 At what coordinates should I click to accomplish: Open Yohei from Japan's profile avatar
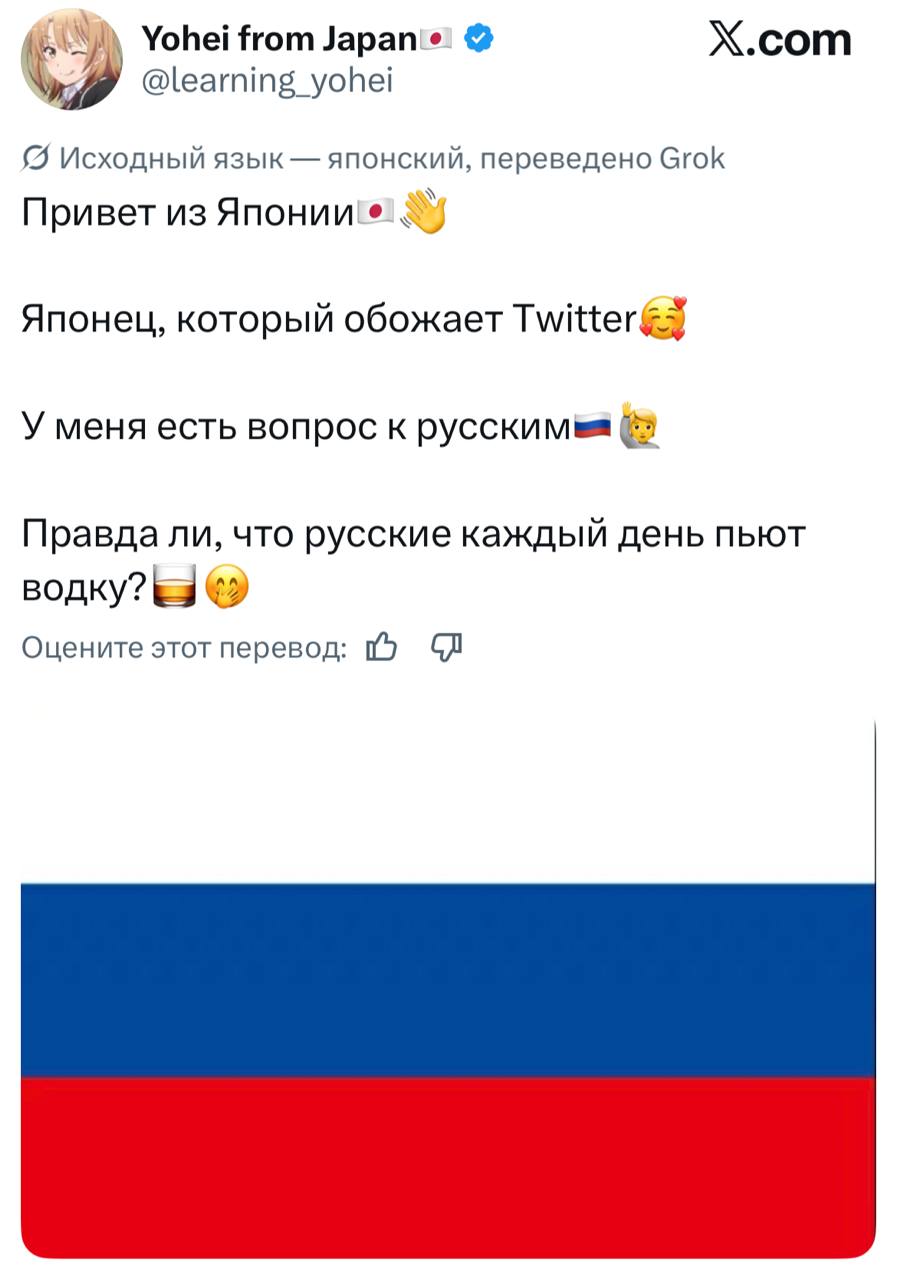(x=72, y=59)
